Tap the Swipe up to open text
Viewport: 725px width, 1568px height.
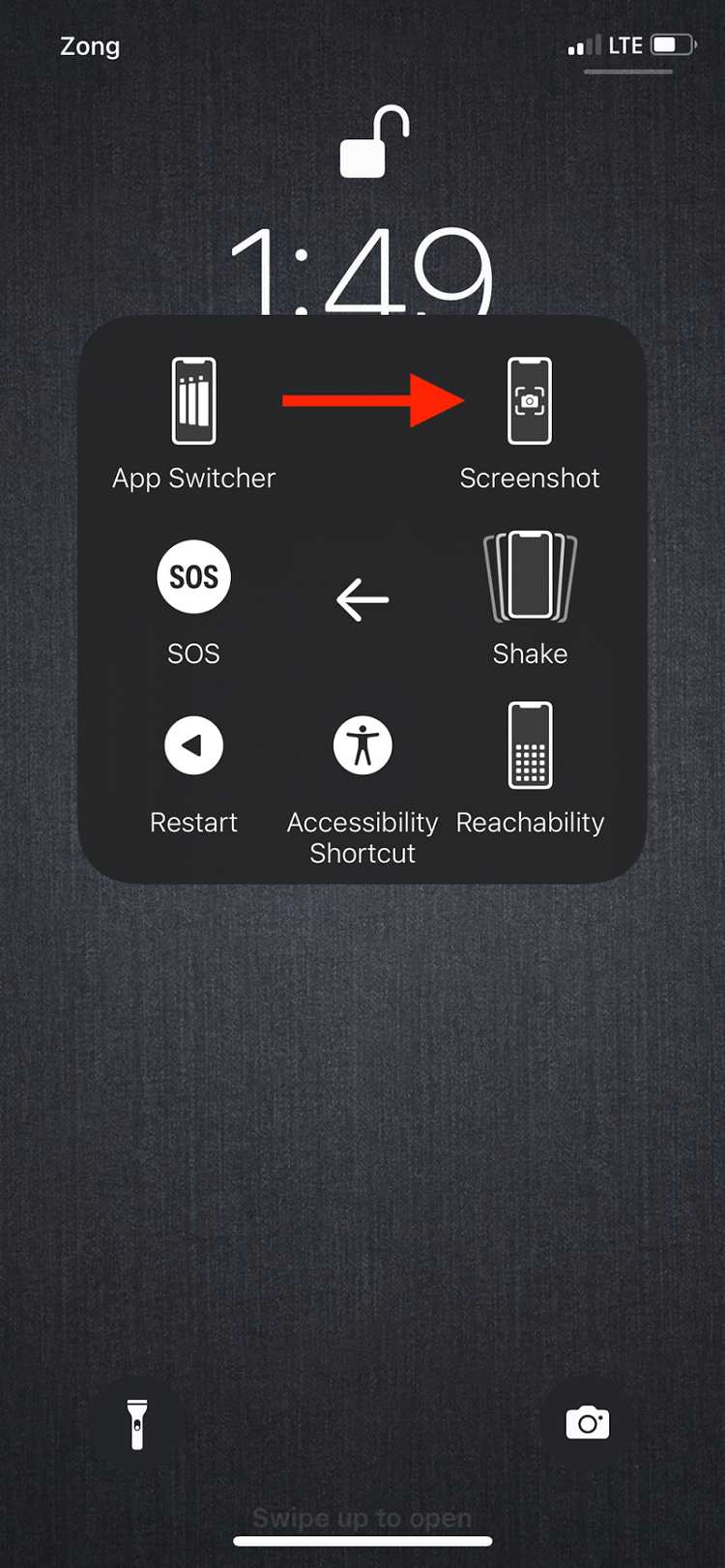coord(362,1518)
